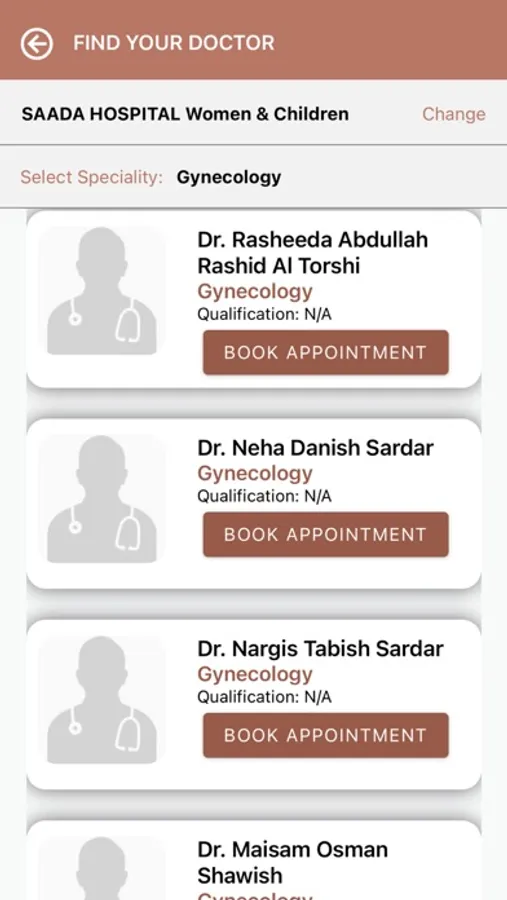Go back using the header arrow
This screenshot has height=900, width=507.
pyautogui.click(x=37, y=44)
